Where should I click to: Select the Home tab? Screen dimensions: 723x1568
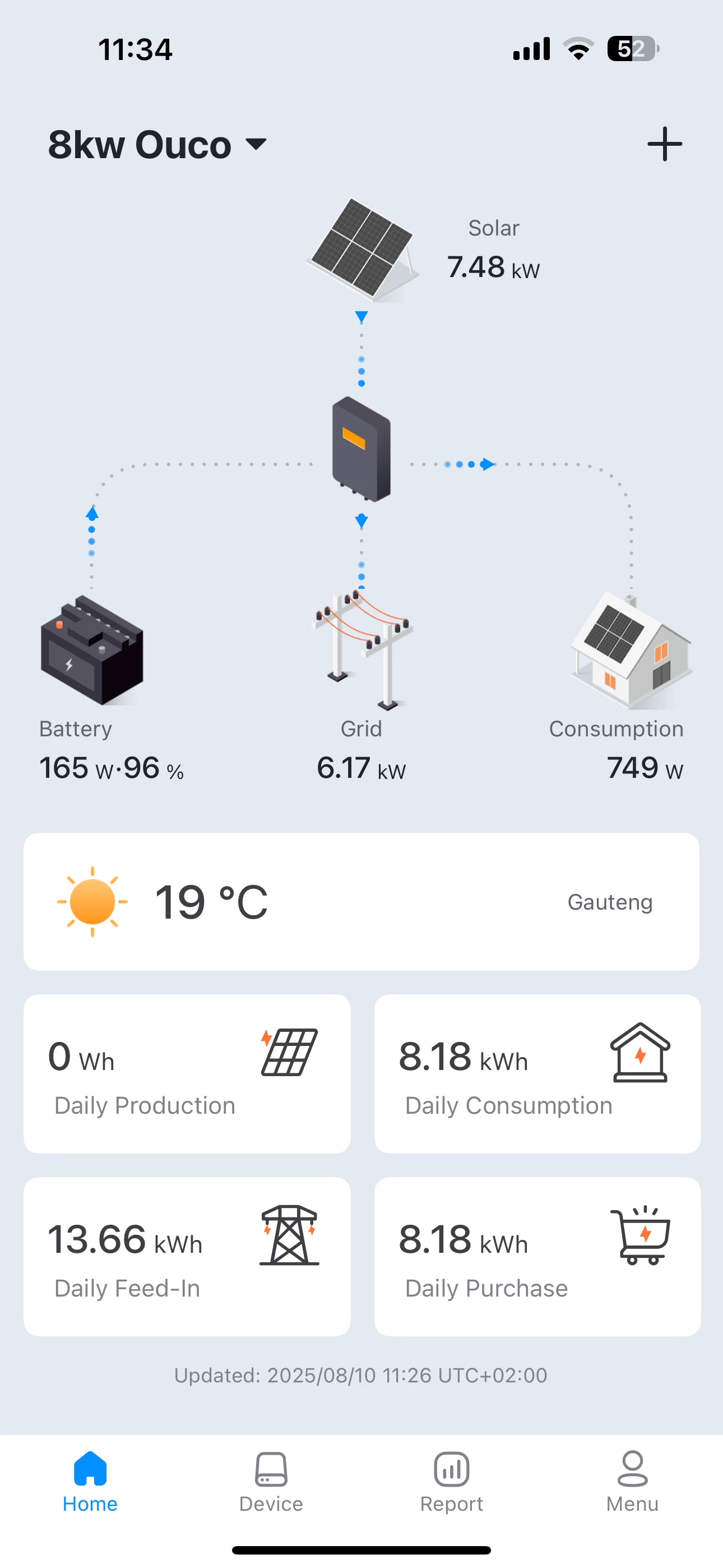click(90, 1482)
